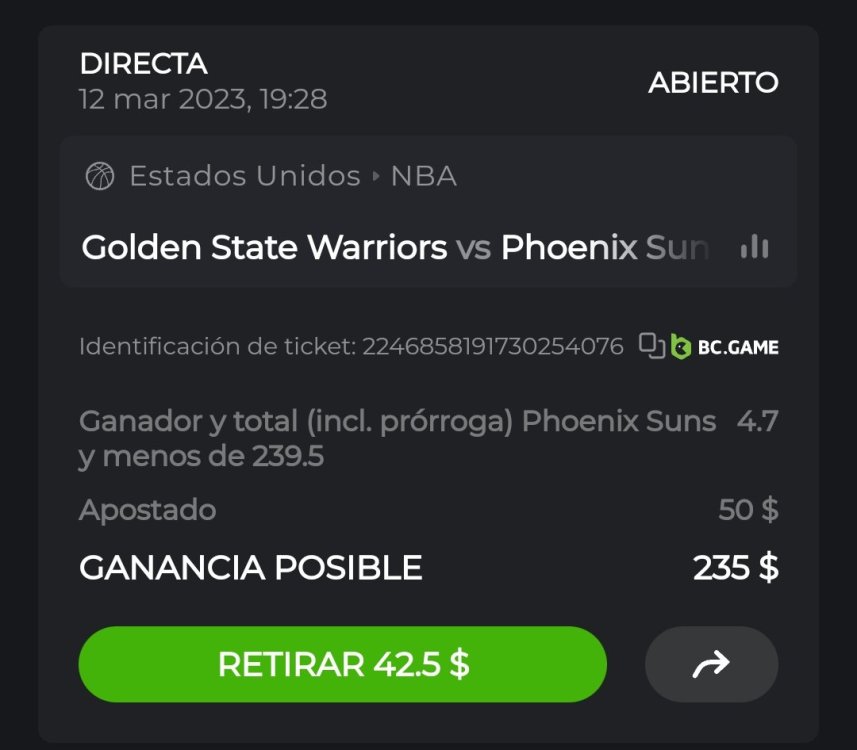Share this bet slip
Viewport: 857px width, 750px height.
[x=711, y=664]
